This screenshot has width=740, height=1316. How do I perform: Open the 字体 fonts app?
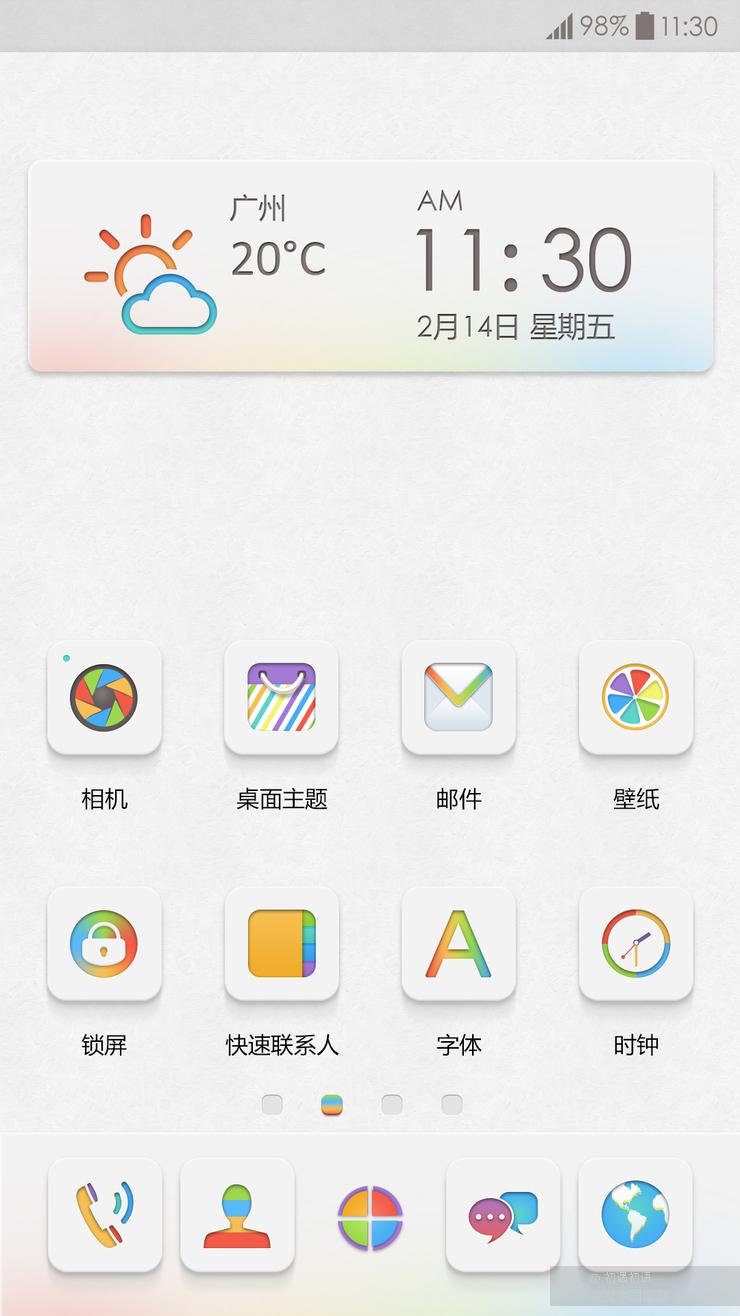458,943
